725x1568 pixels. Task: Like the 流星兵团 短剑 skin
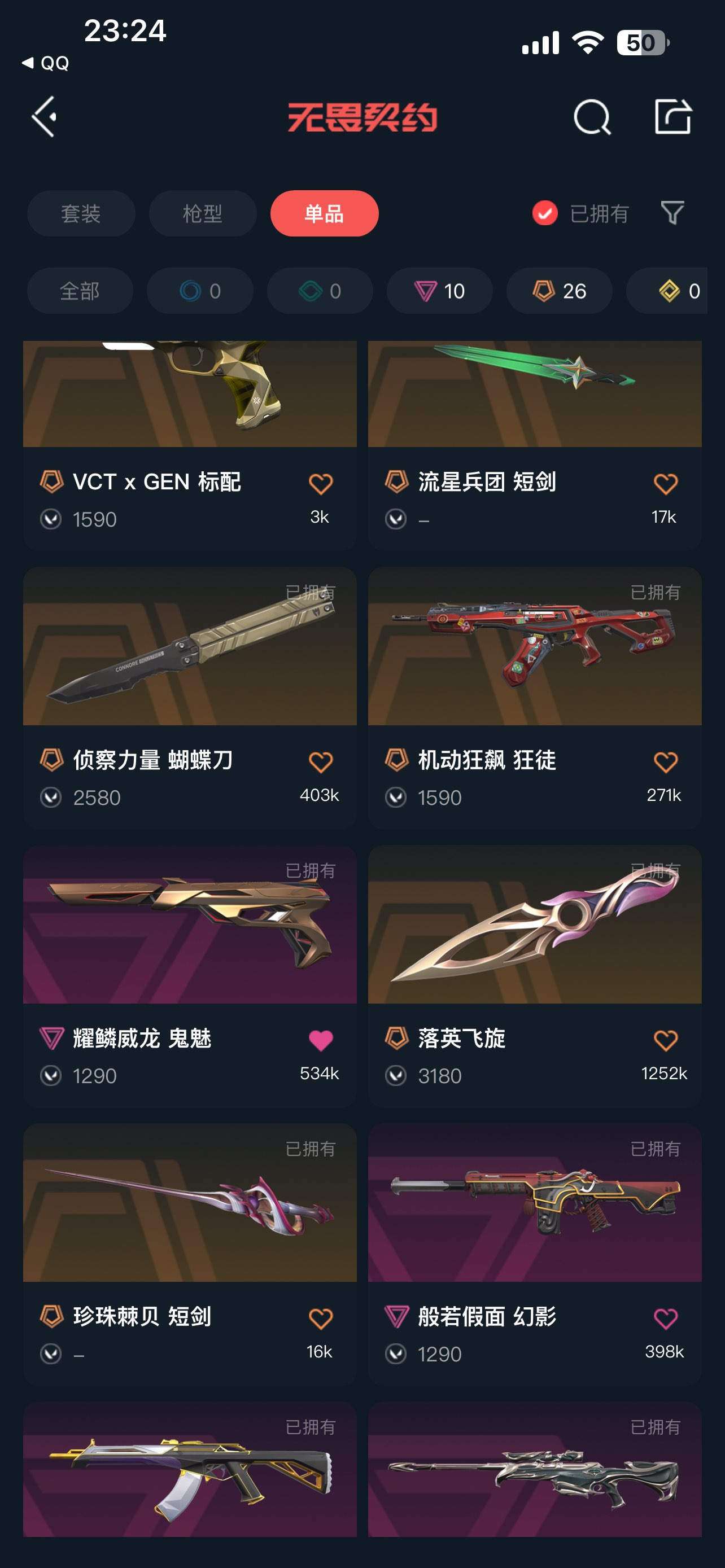665,484
